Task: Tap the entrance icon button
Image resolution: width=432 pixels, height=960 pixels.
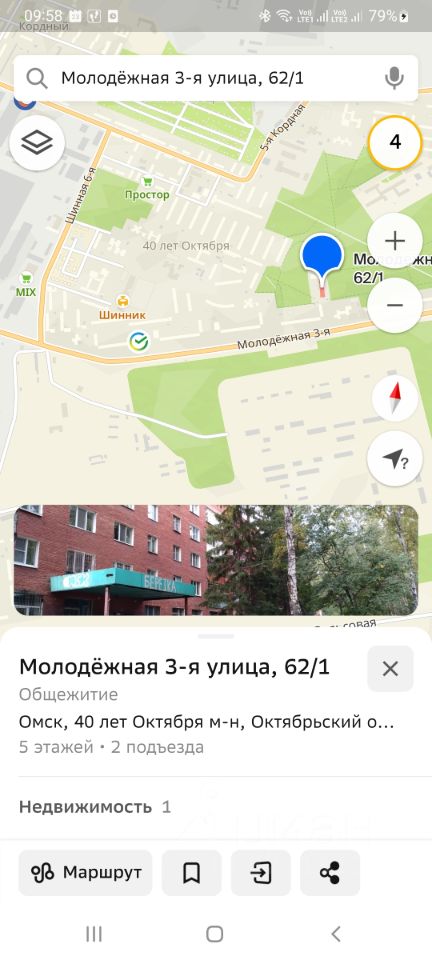Action: (261, 872)
